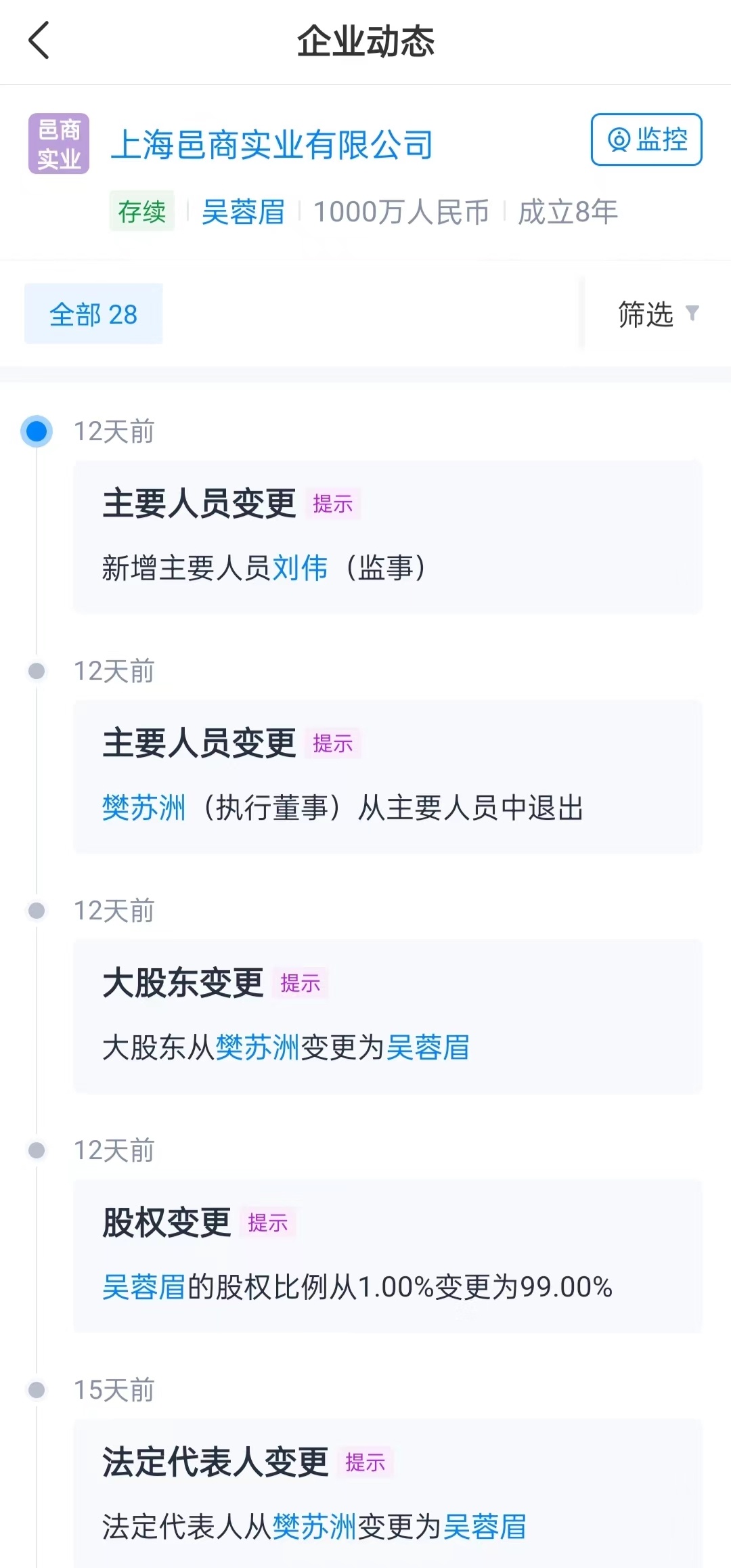Viewport: 731px width, 1568px height.
Task: Open company link 上海邑商实业有限公司
Action: click(x=271, y=145)
